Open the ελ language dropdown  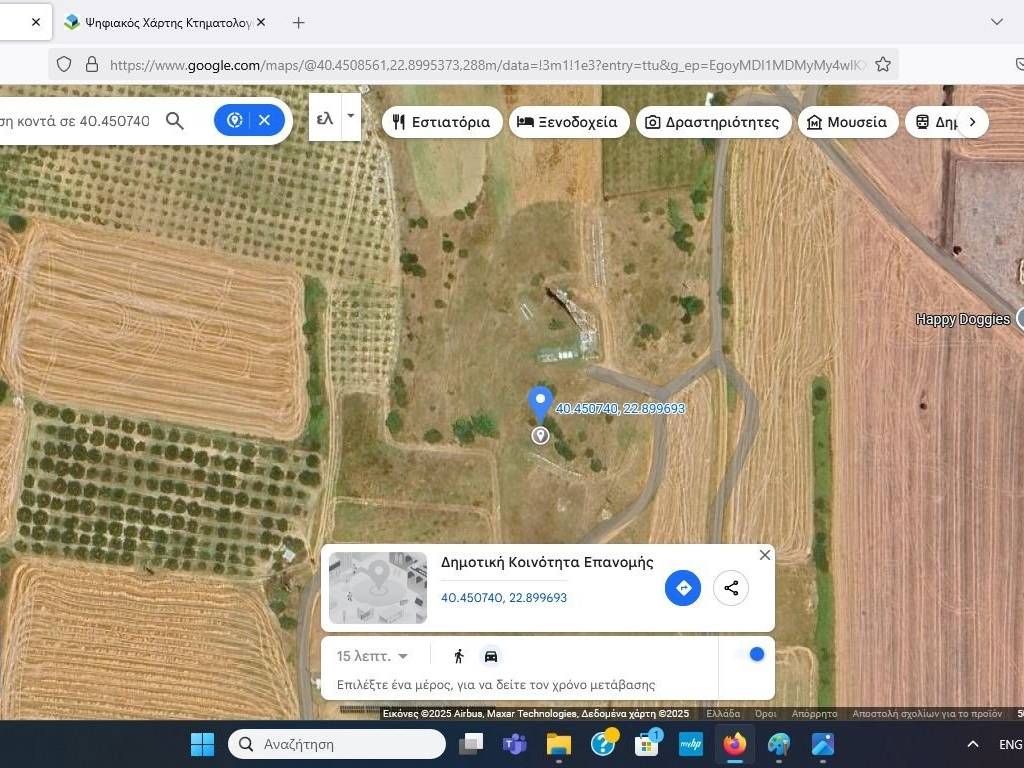coord(350,117)
